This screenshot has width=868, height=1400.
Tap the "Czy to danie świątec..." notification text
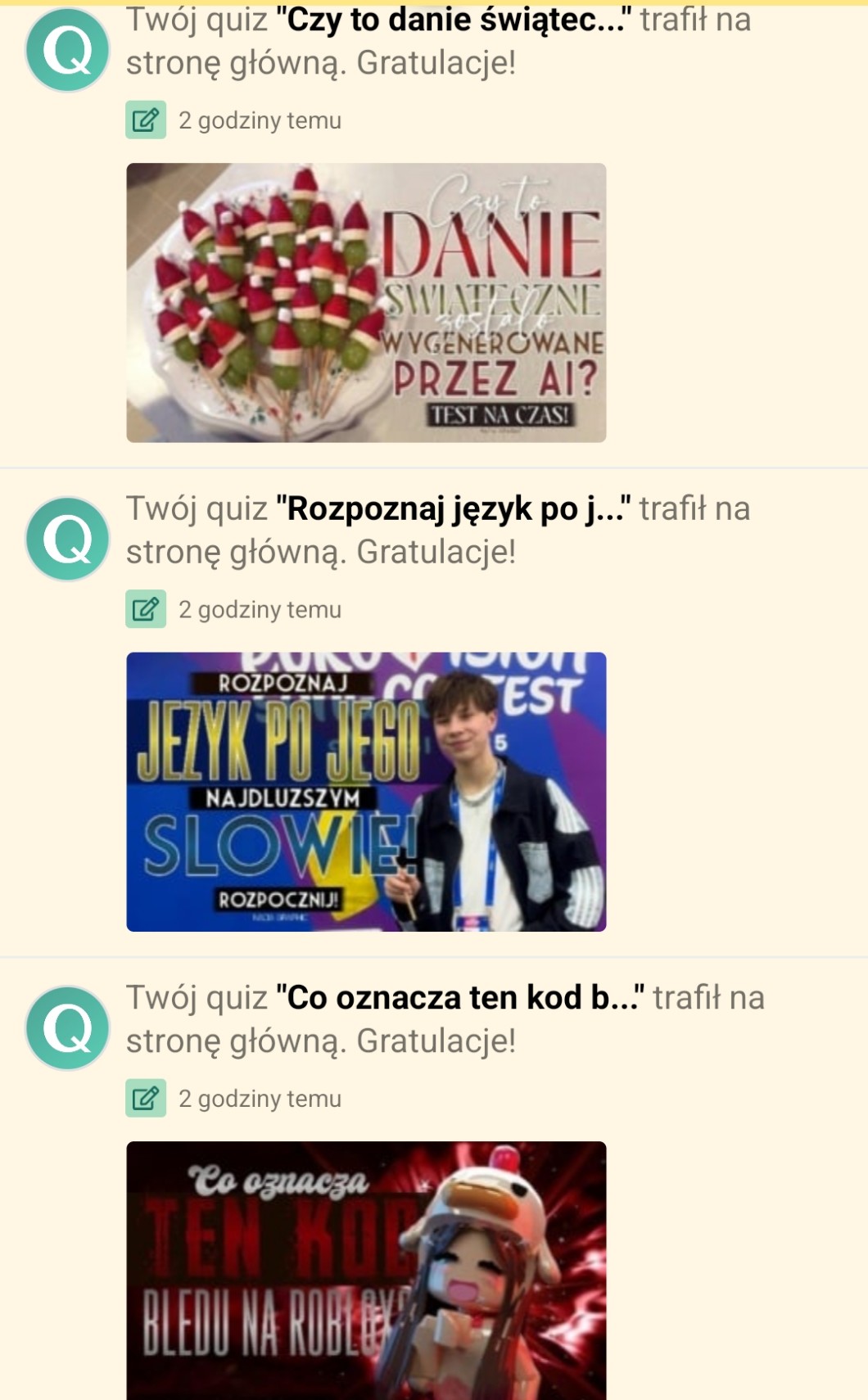pyautogui.click(x=438, y=41)
